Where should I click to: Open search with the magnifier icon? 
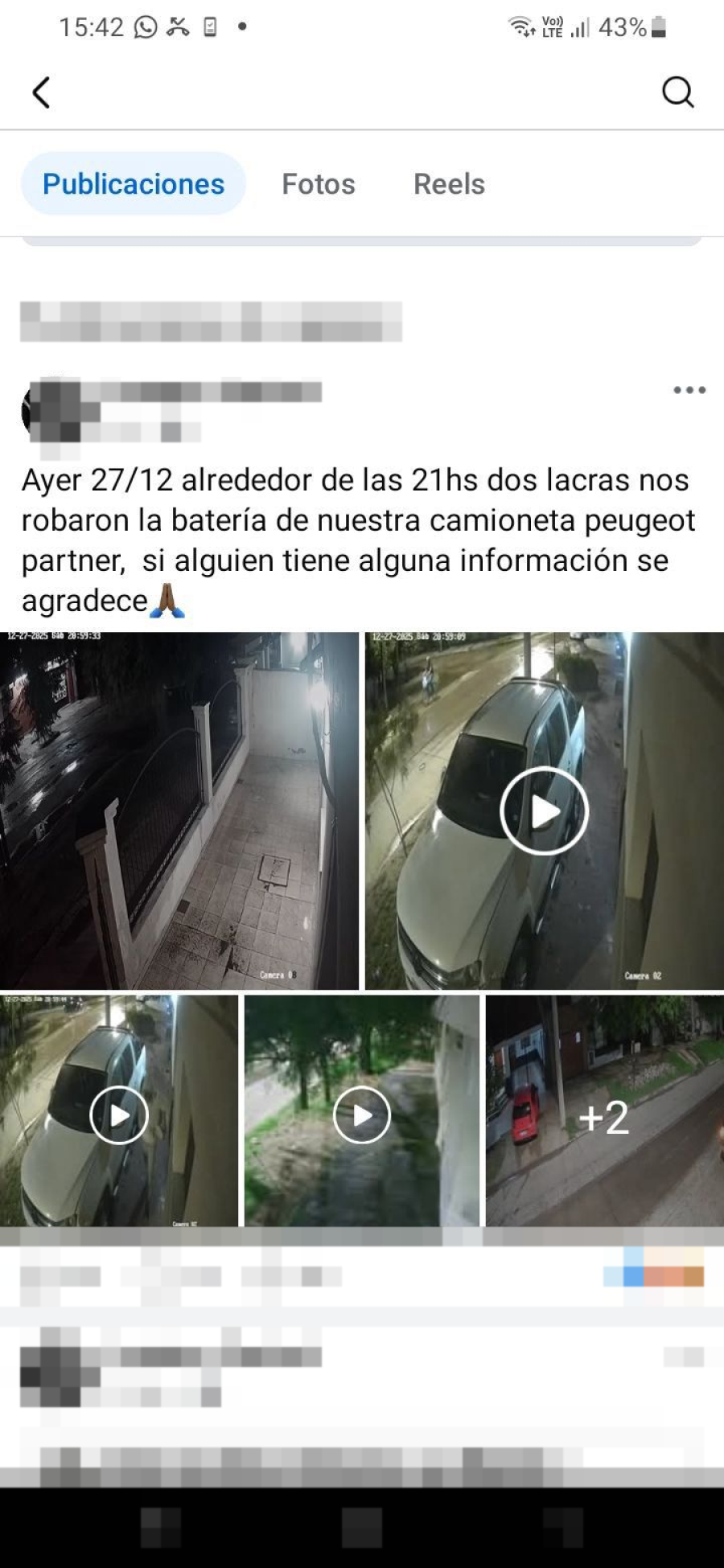678,91
